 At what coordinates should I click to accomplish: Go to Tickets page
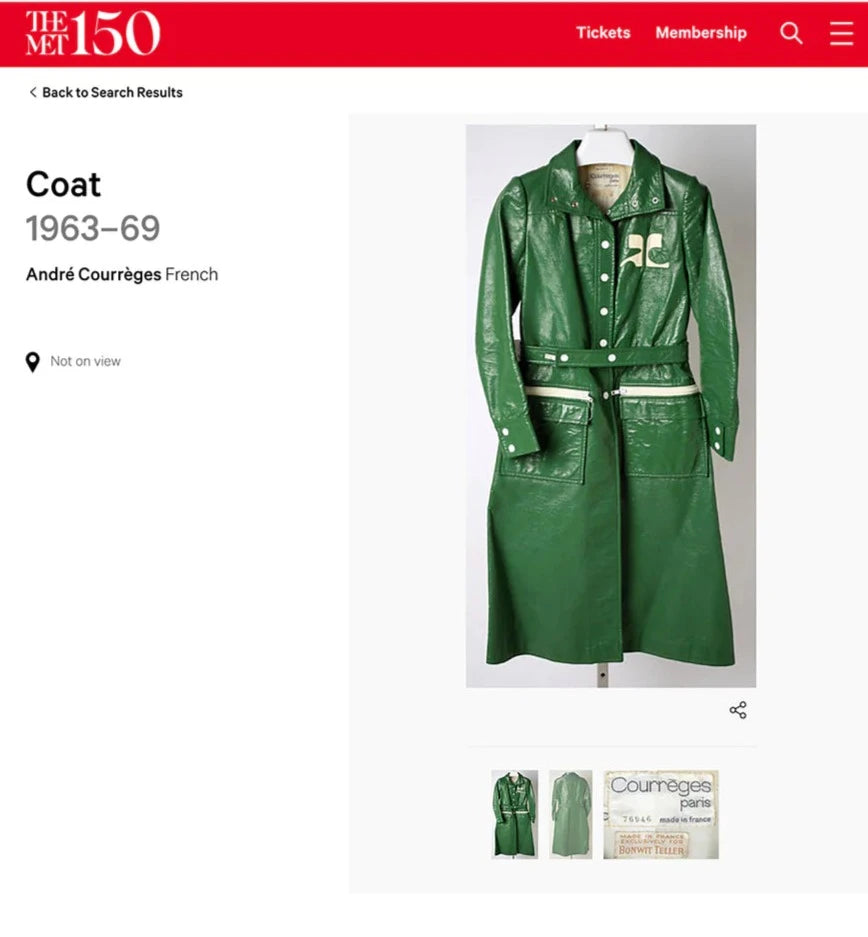[603, 33]
